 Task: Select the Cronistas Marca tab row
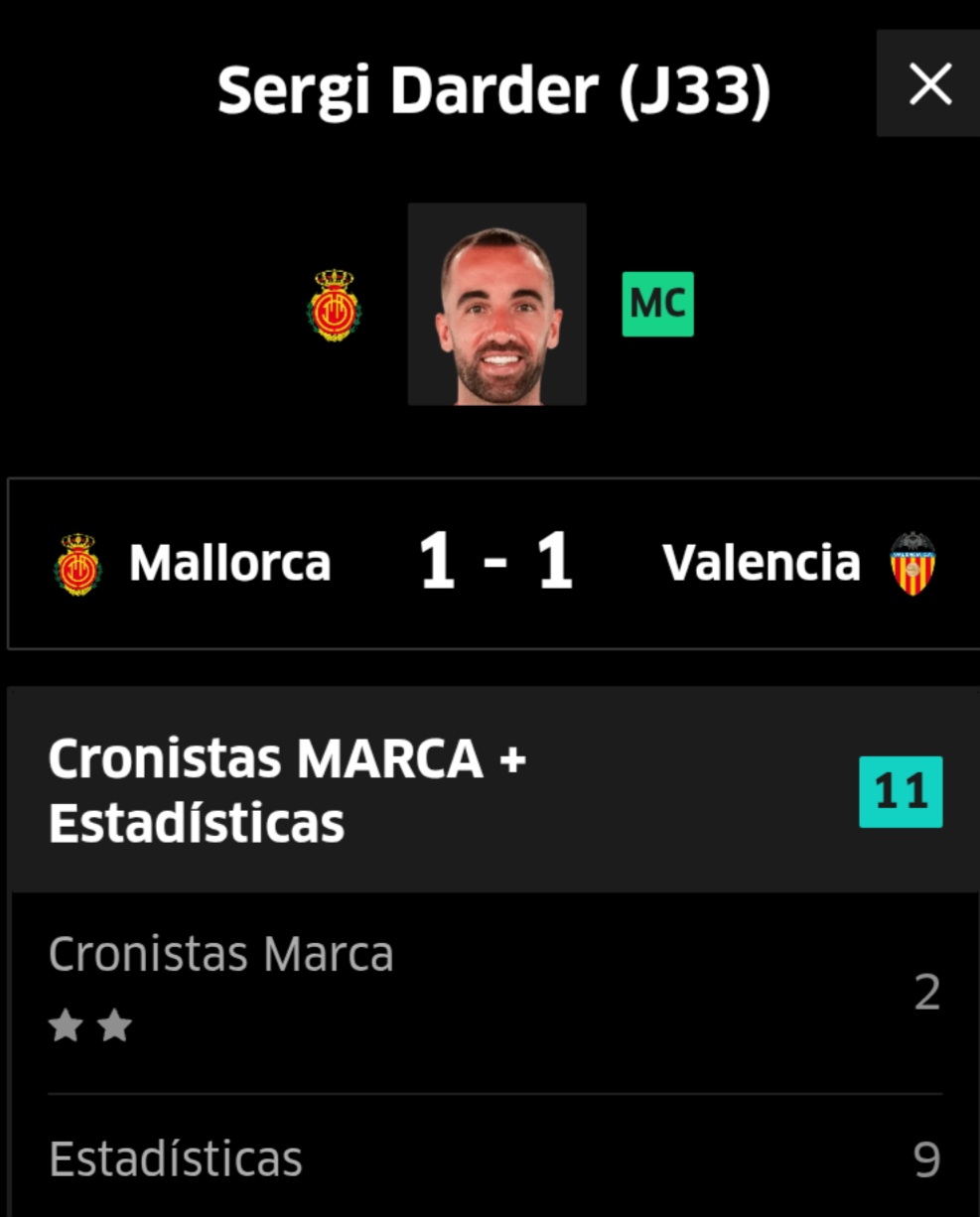click(x=221, y=952)
